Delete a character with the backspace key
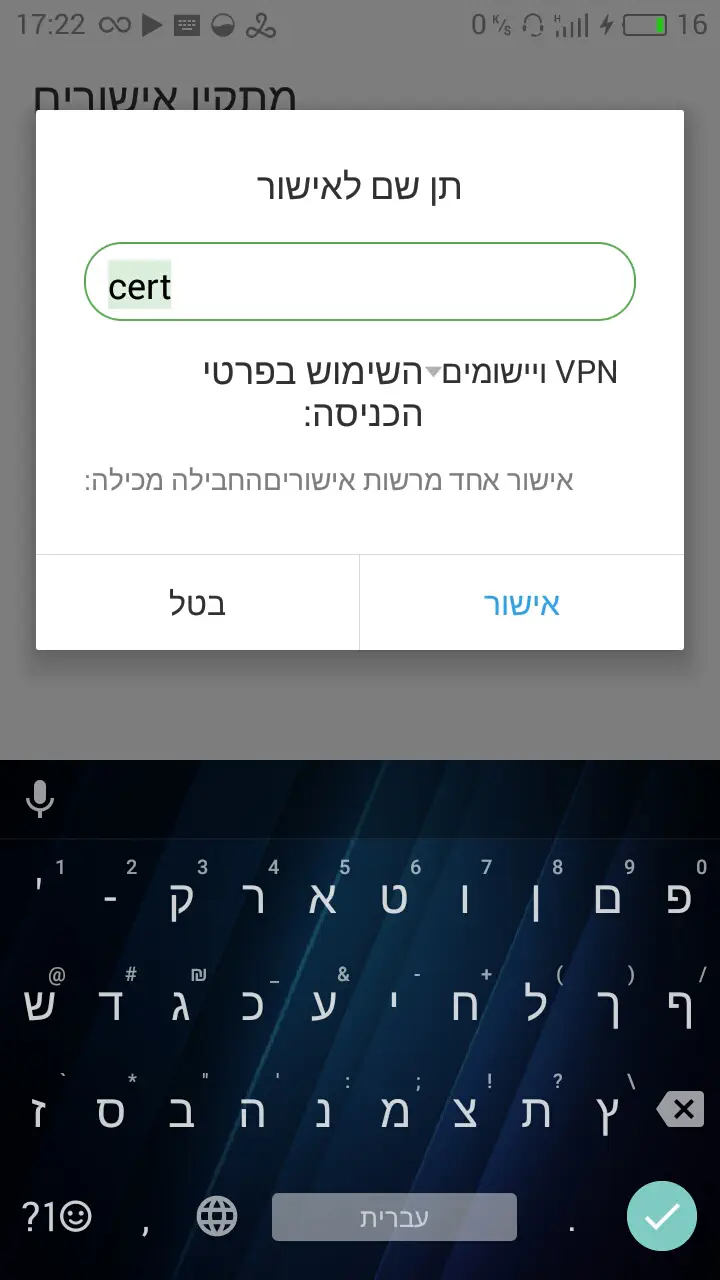Screen dimensions: 720x1280 (x=681, y=1109)
